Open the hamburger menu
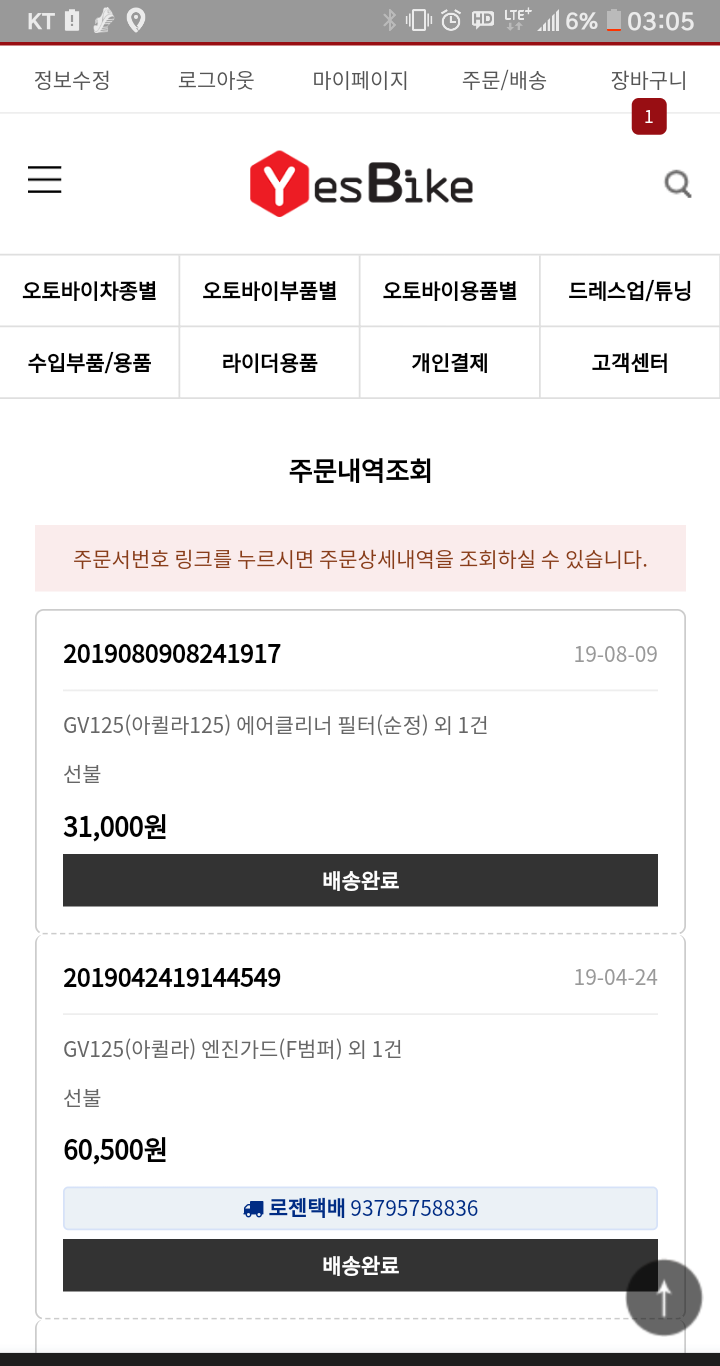 click(44, 180)
